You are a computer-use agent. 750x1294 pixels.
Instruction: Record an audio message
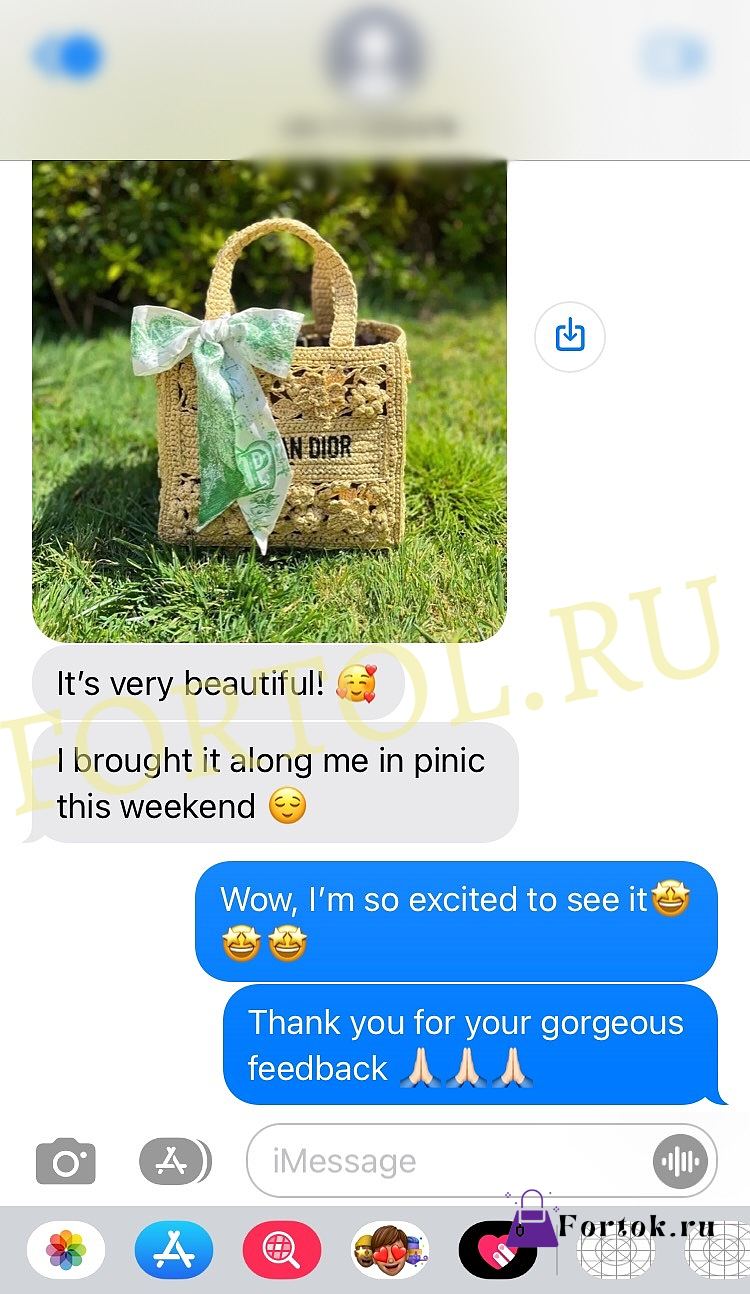680,1161
